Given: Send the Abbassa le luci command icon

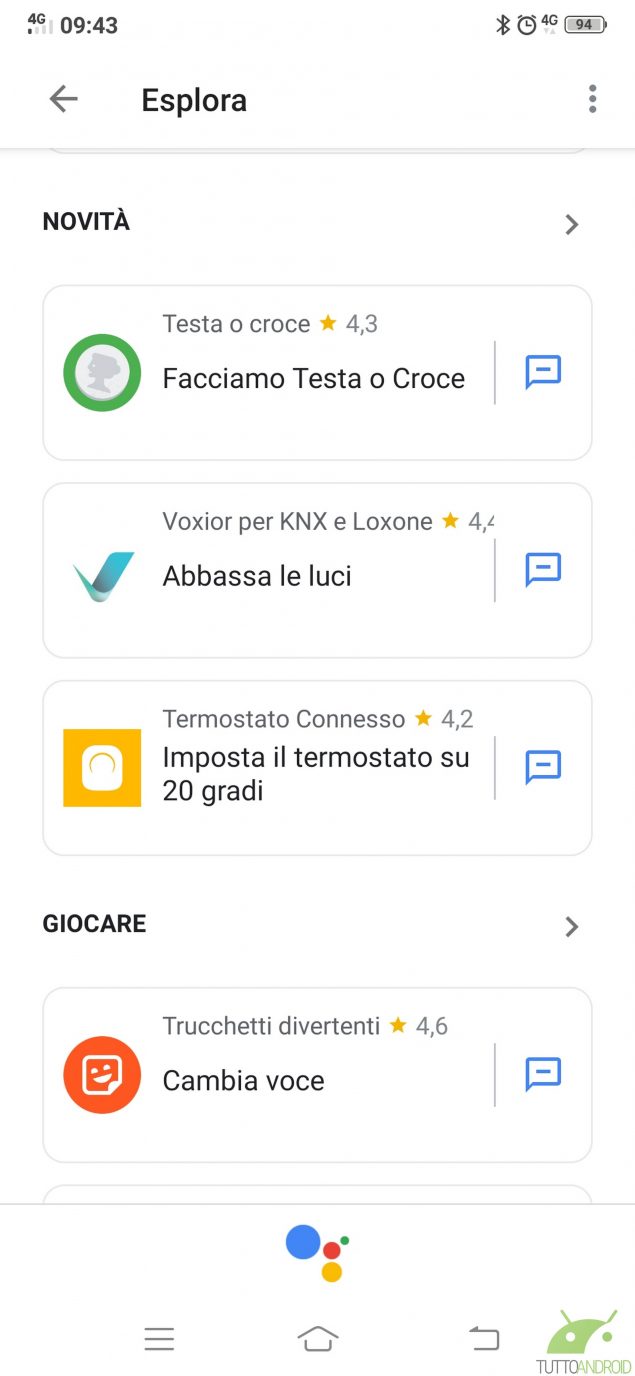Looking at the screenshot, I should (543, 570).
